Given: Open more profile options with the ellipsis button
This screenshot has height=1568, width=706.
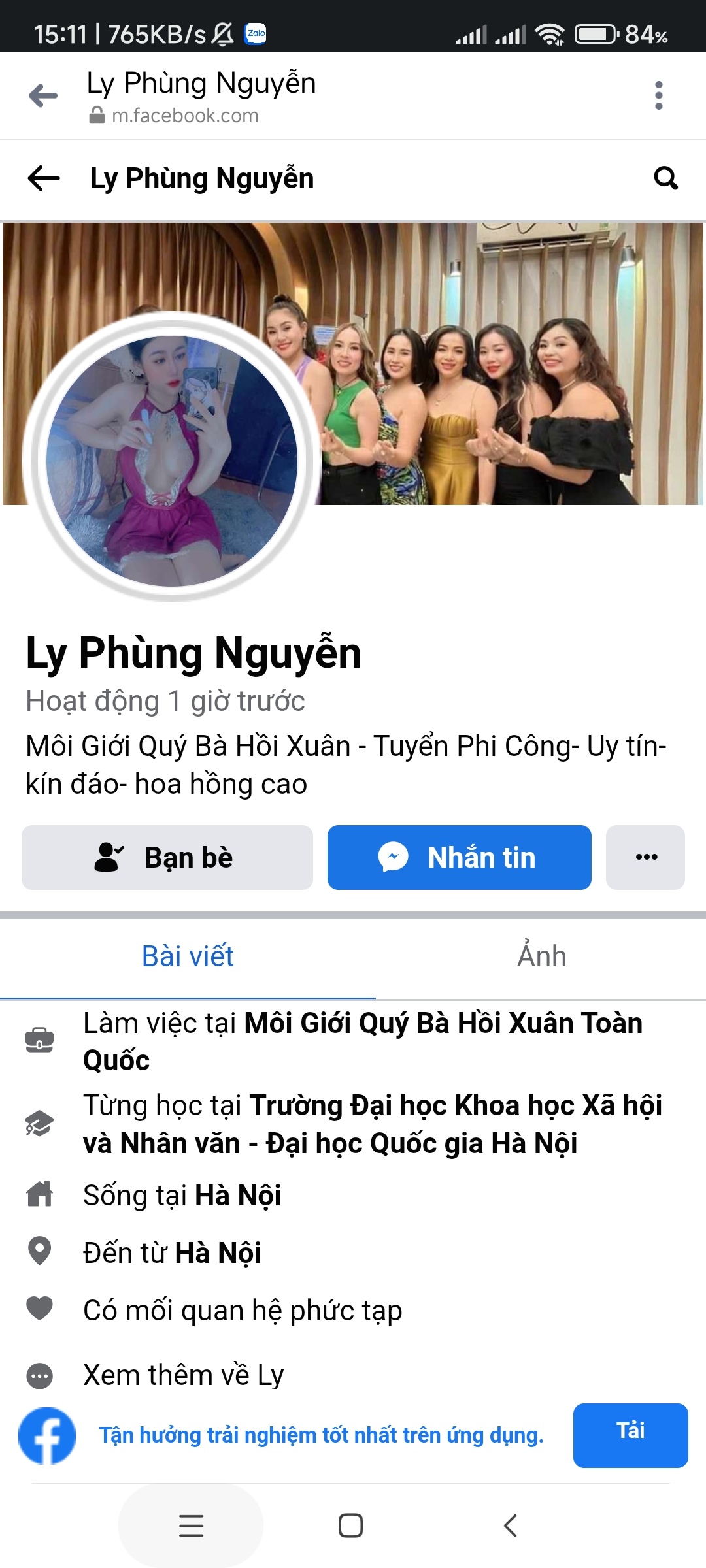Looking at the screenshot, I should click(x=645, y=857).
